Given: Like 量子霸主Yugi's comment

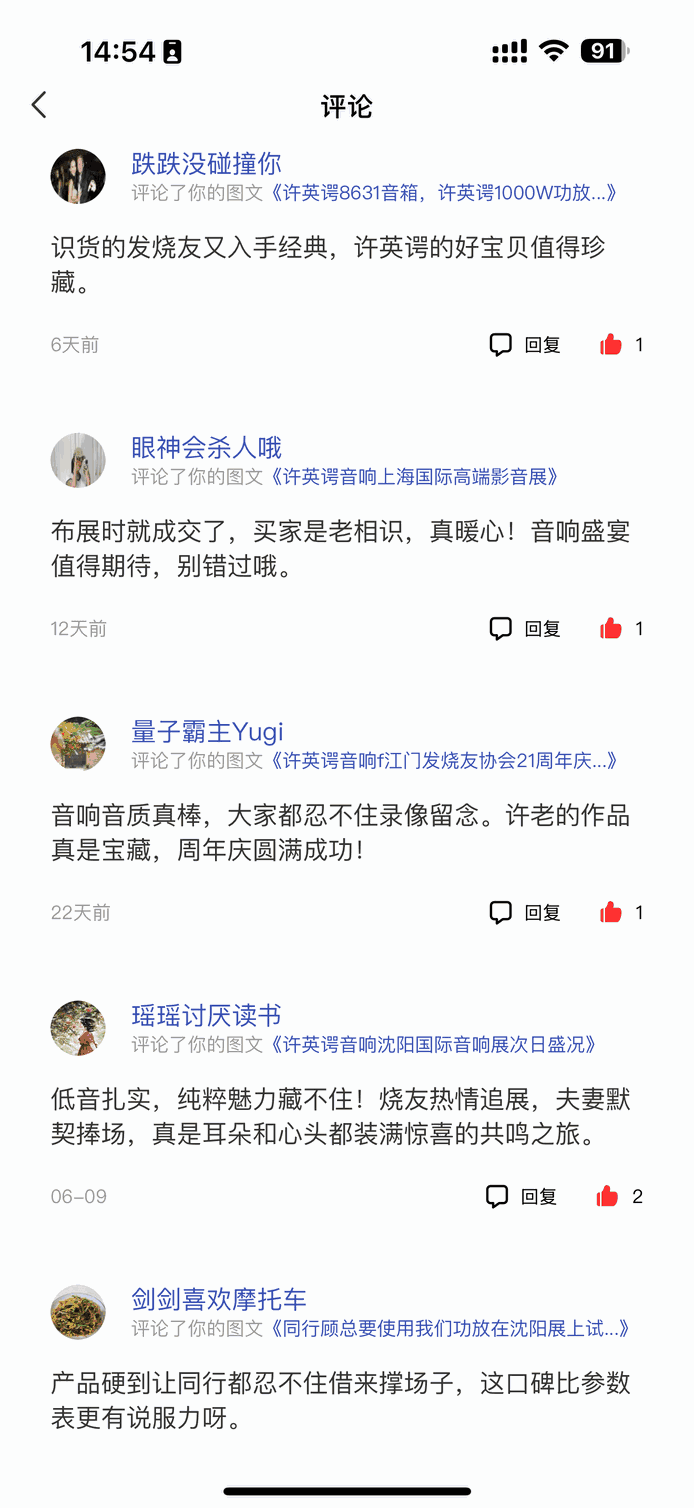Looking at the screenshot, I should tap(611, 913).
